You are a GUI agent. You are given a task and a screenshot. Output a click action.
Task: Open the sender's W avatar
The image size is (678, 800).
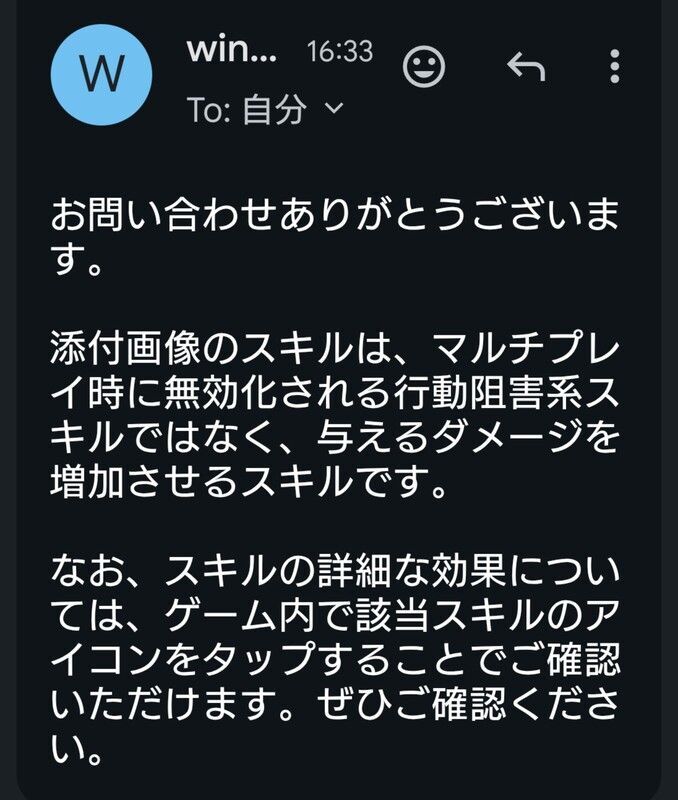pos(102,75)
